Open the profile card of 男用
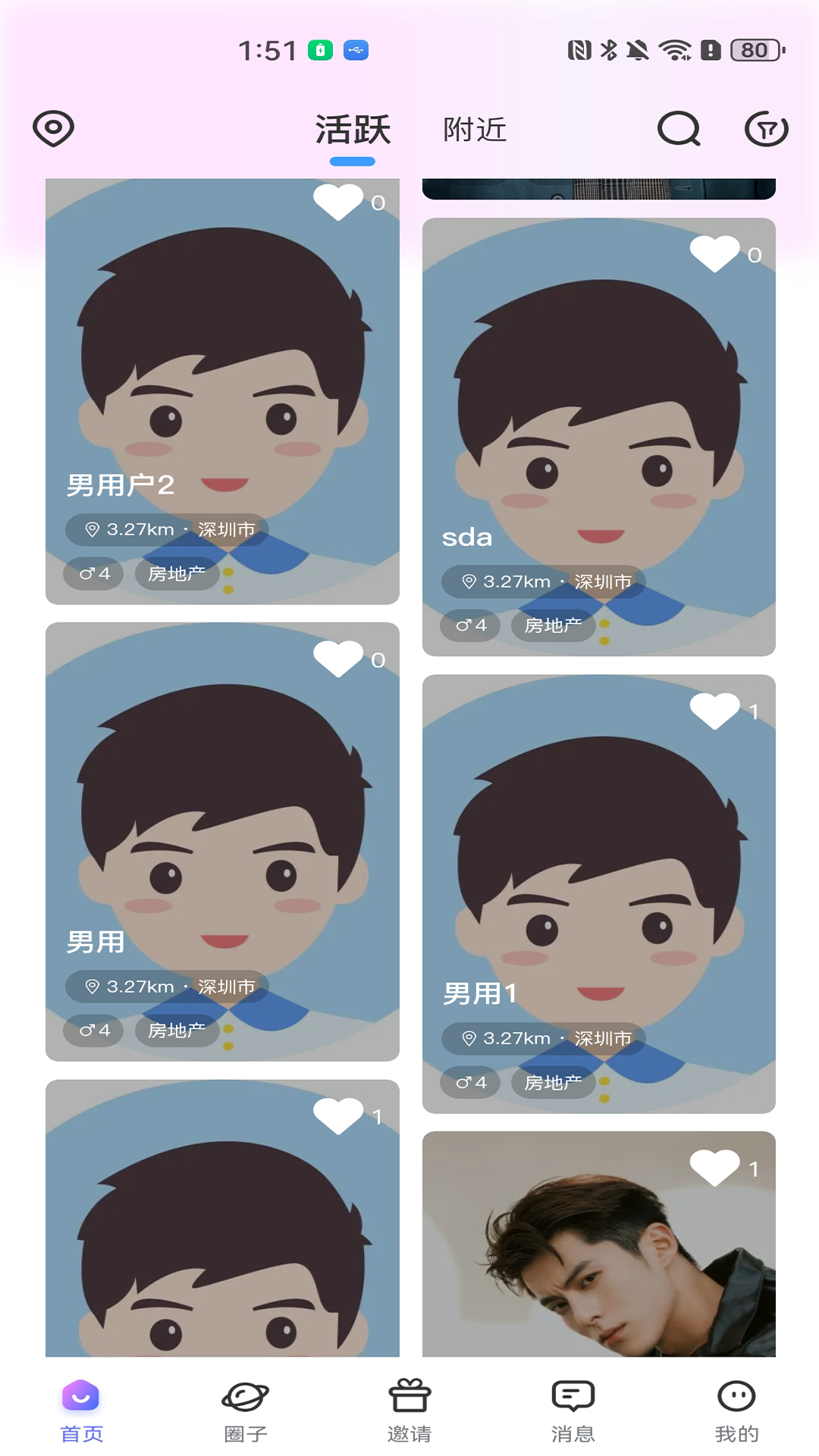 click(x=222, y=834)
